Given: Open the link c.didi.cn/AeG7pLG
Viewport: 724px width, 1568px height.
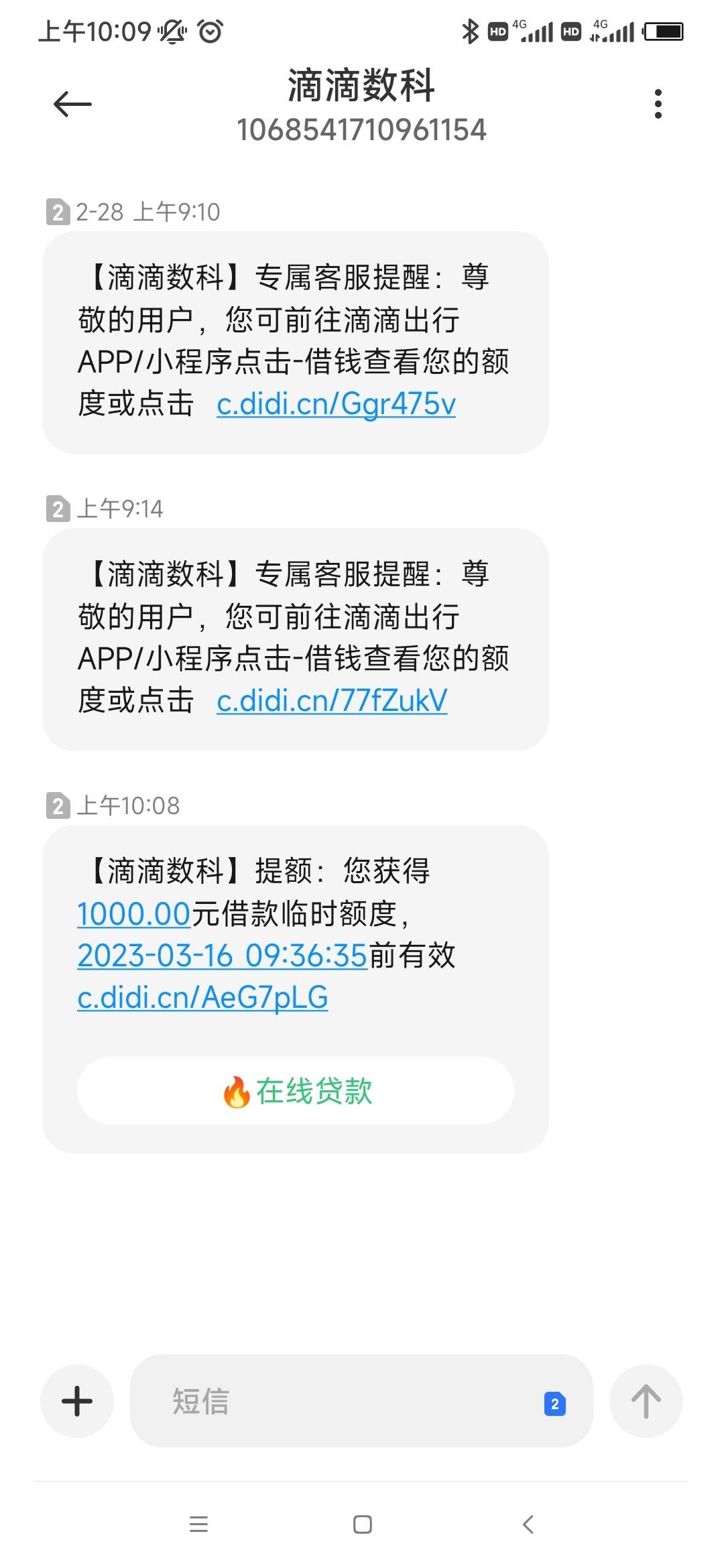Looking at the screenshot, I should tap(202, 998).
